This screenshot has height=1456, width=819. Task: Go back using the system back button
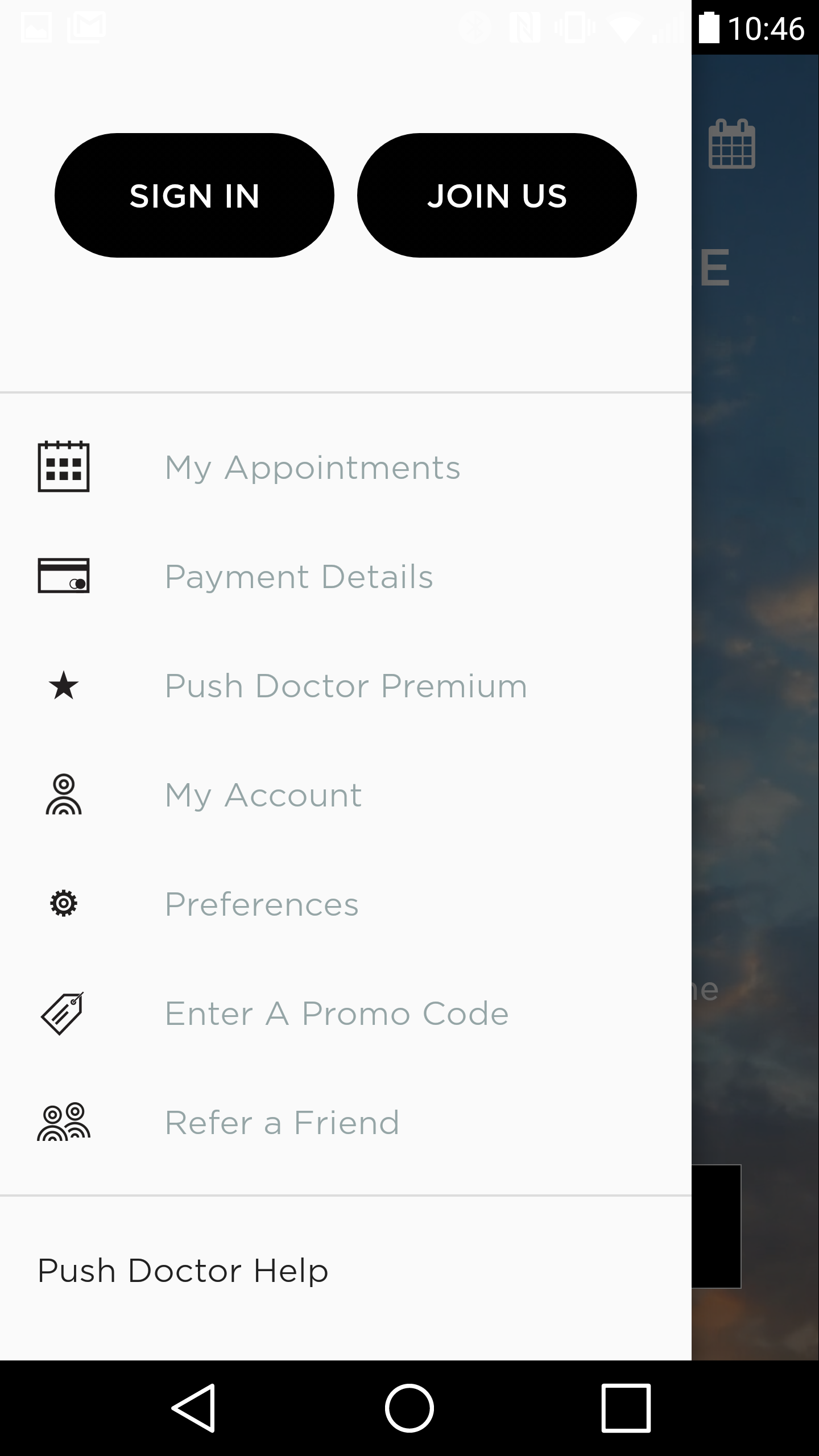click(193, 1408)
